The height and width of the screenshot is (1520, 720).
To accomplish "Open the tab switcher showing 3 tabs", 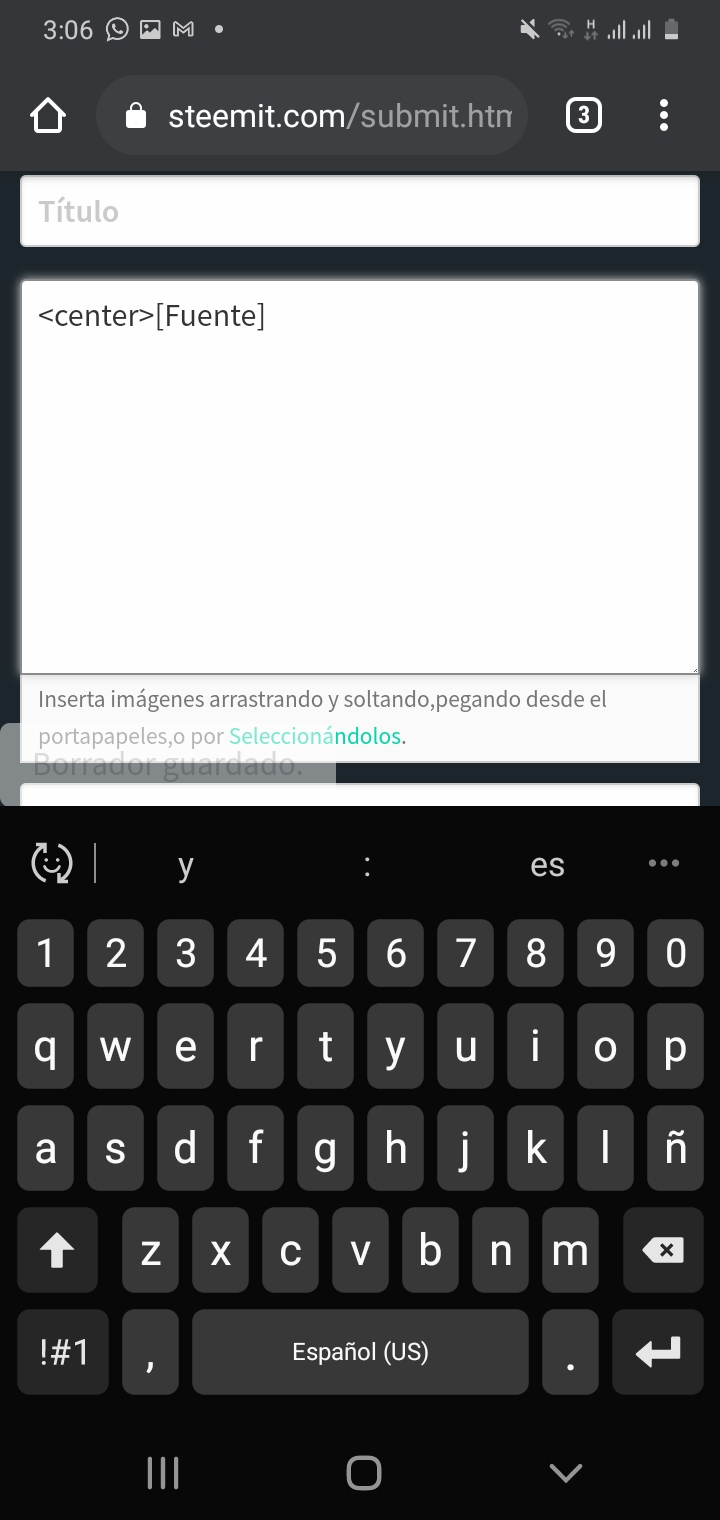I will 584,116.
